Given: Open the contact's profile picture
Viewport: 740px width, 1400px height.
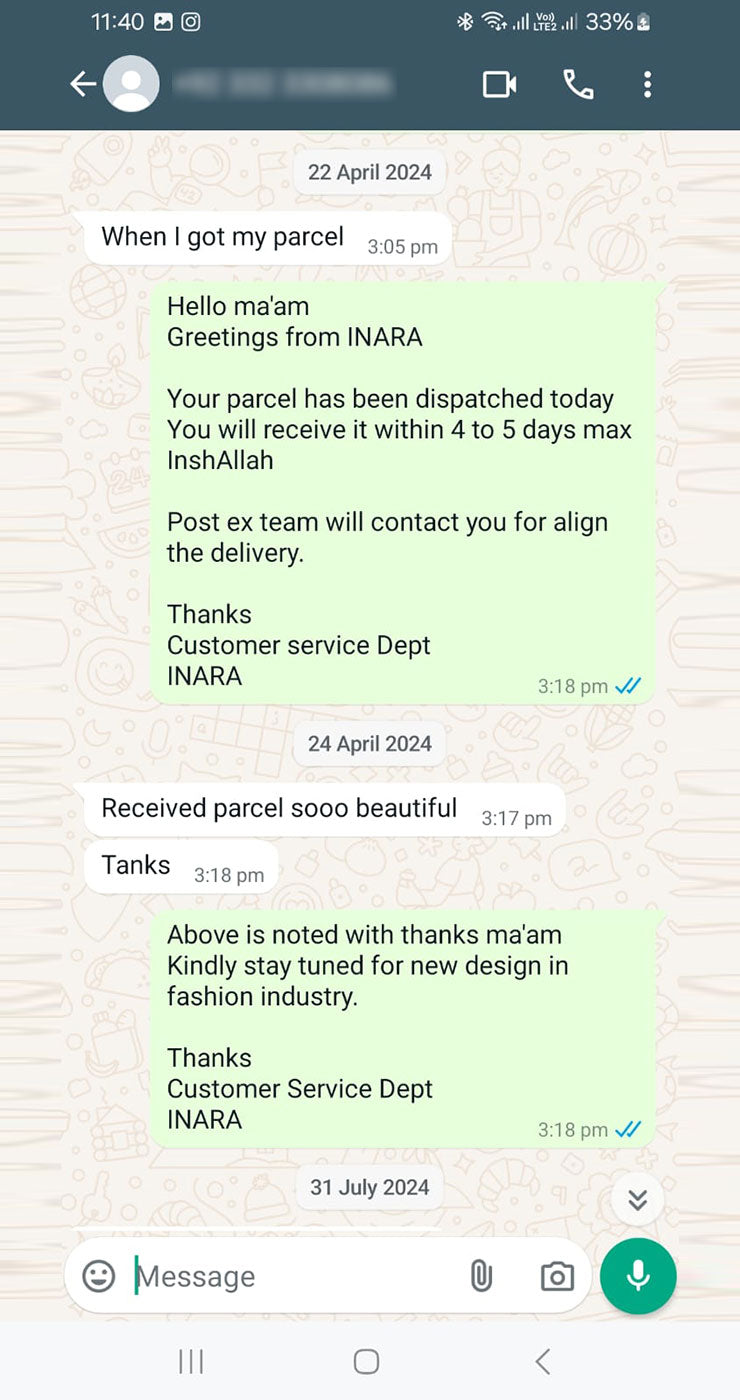Looking at the screenshot, I should (x=131, y=84).
